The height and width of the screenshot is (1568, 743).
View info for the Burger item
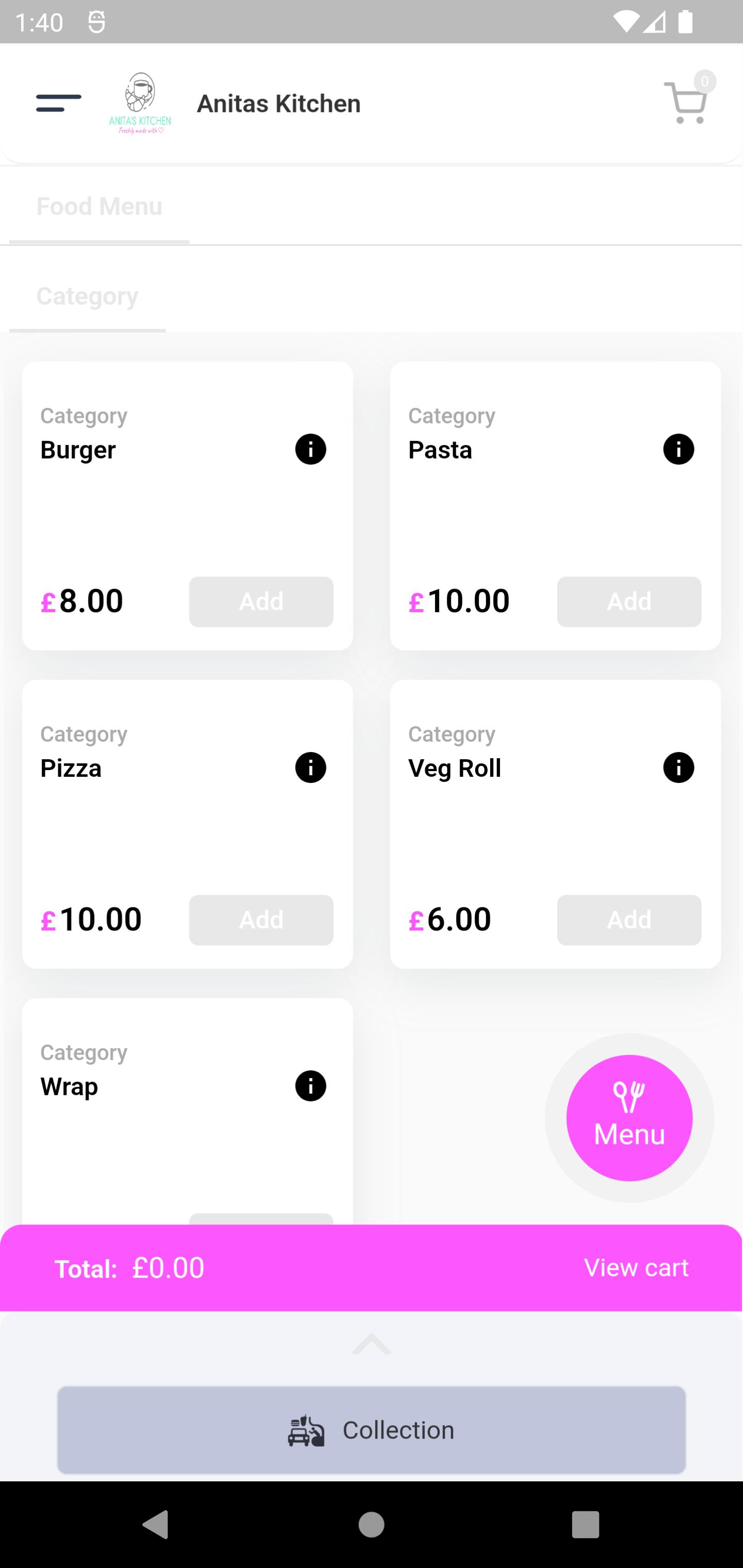click(311, 449)
